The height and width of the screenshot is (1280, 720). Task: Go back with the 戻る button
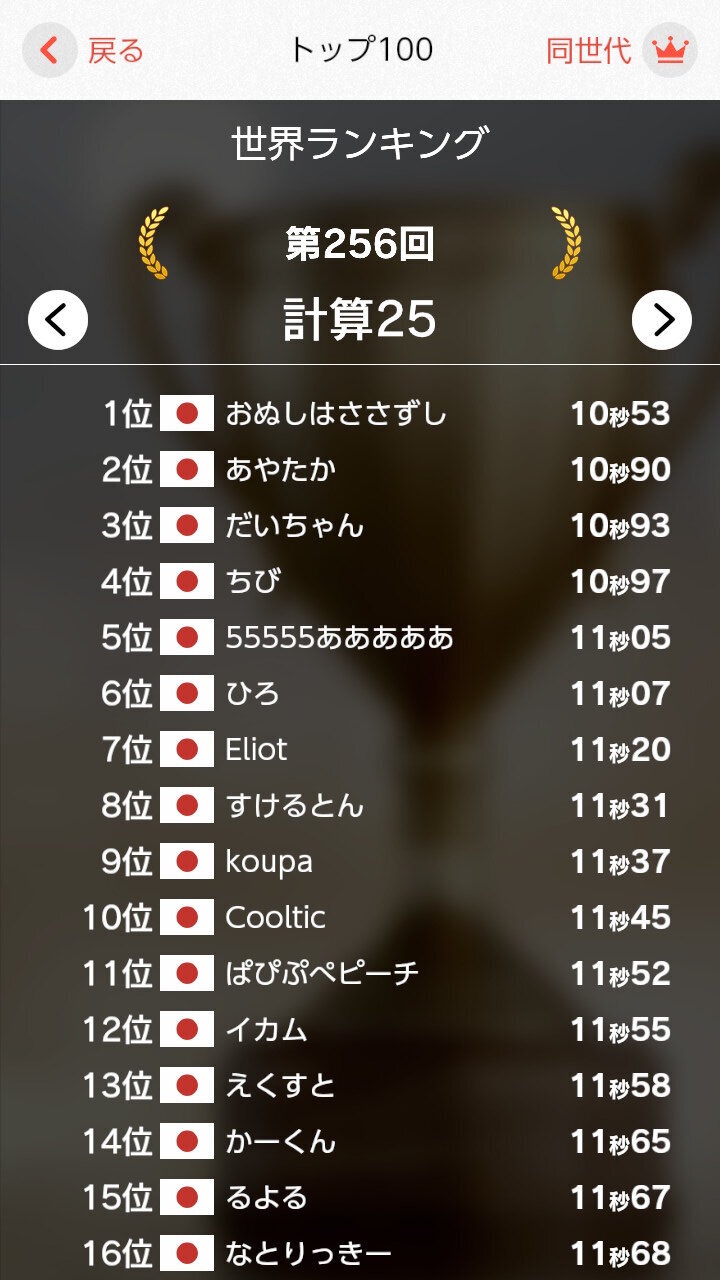click(x=84, y=50)
